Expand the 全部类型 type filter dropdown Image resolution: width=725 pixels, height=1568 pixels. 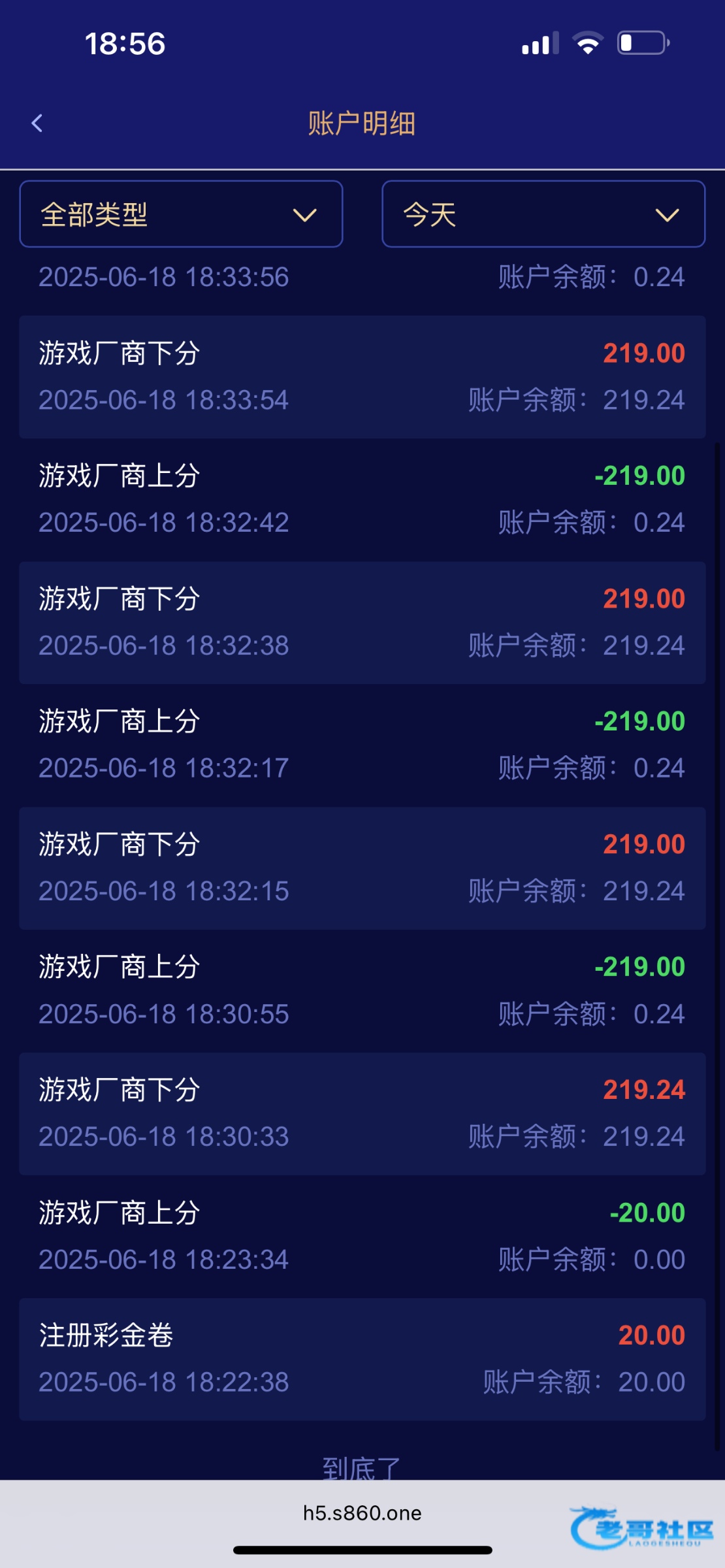click(x=181, y=214)
